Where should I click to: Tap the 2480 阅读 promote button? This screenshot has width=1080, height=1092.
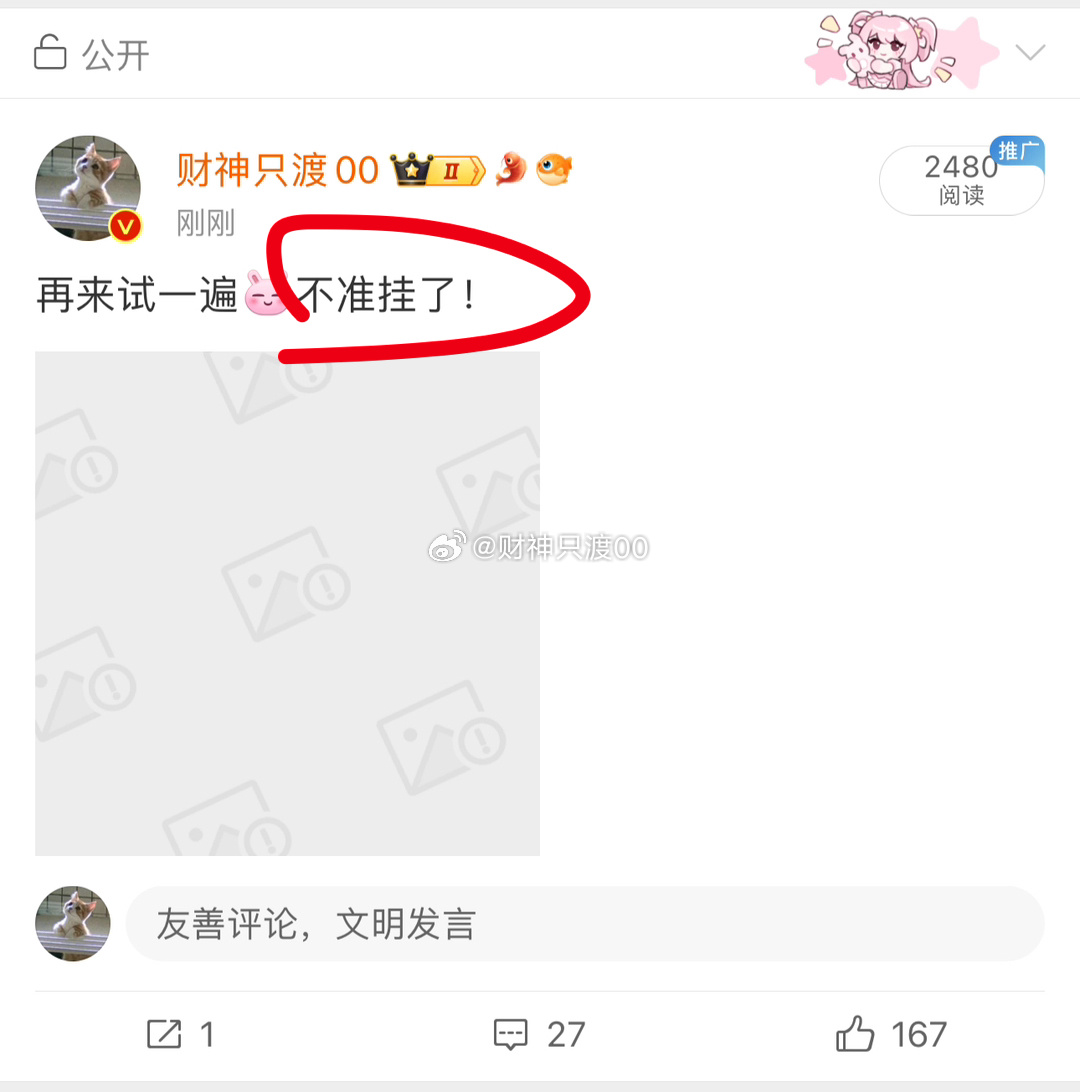point(961,181)
